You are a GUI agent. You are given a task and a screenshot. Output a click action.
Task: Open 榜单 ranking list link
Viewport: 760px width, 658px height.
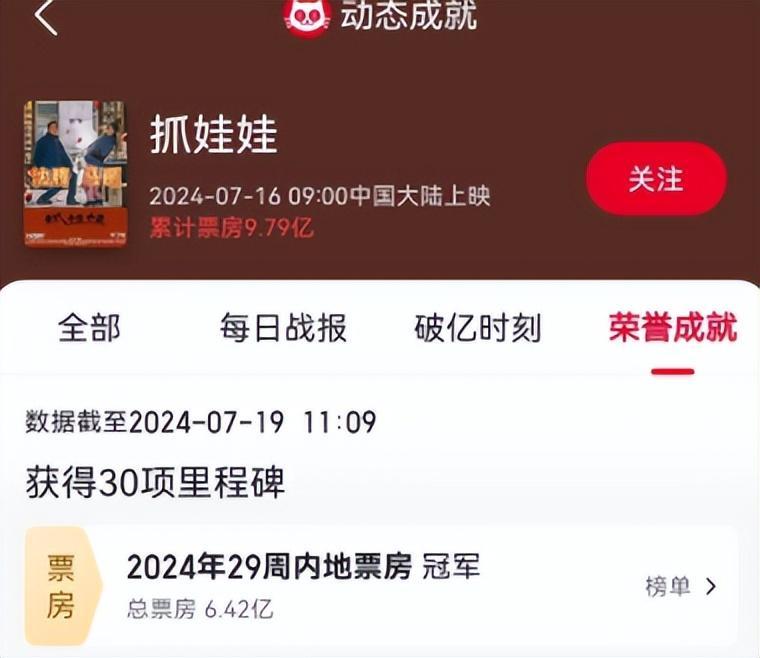pos(680,586)
